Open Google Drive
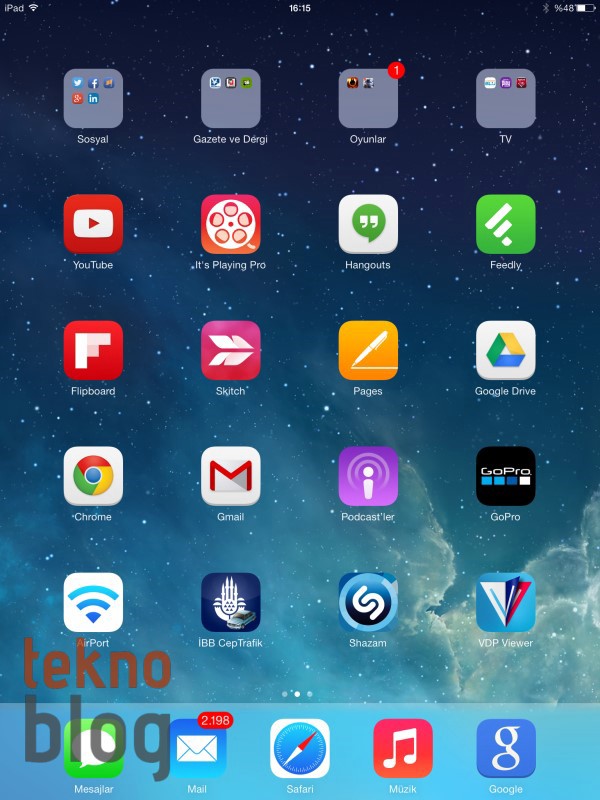Image resolution: width=600 pixels, height=800 pixels. pyautogui.click(x=505, y=350)
